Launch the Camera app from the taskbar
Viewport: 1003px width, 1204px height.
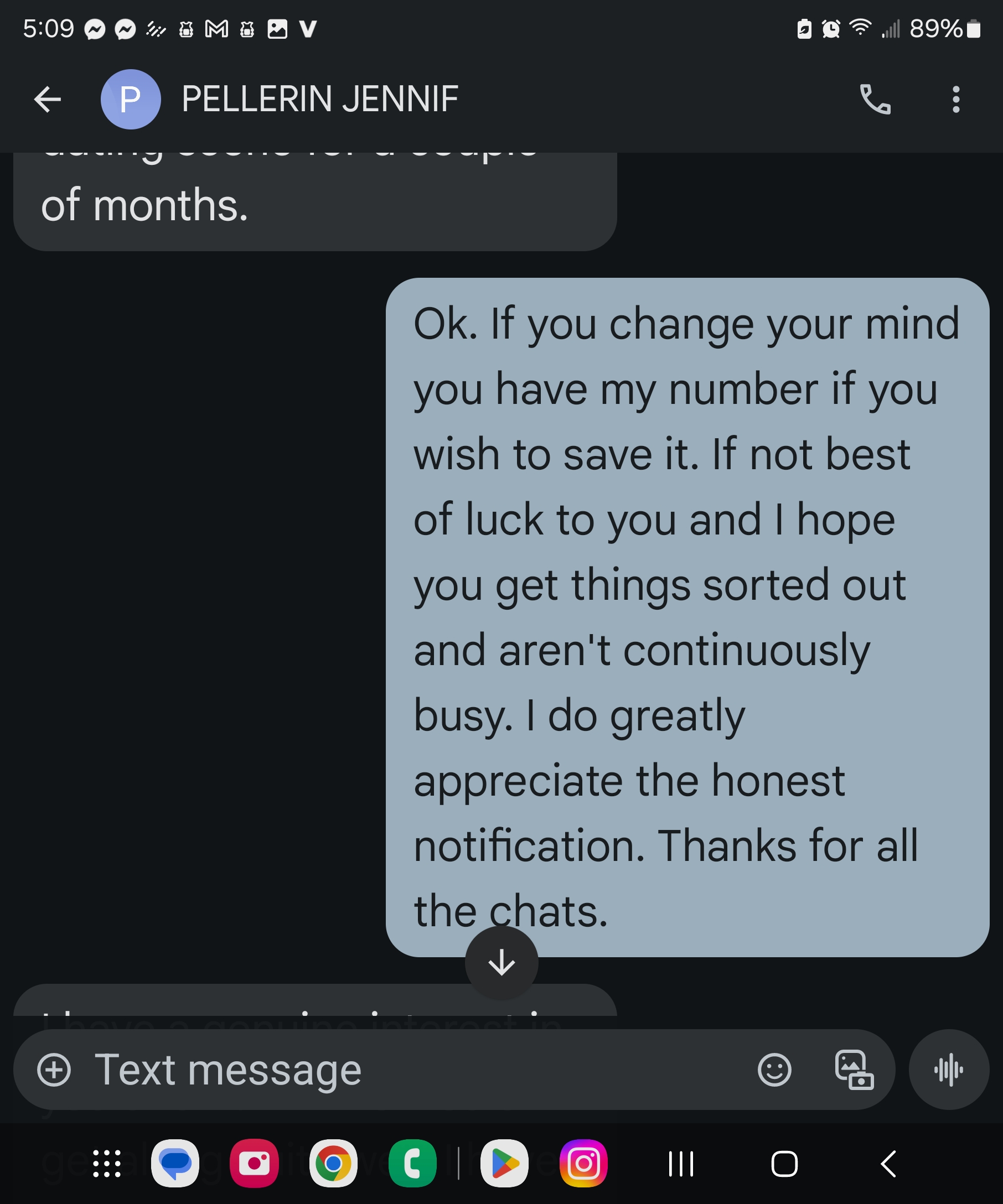coord(254,1163)
